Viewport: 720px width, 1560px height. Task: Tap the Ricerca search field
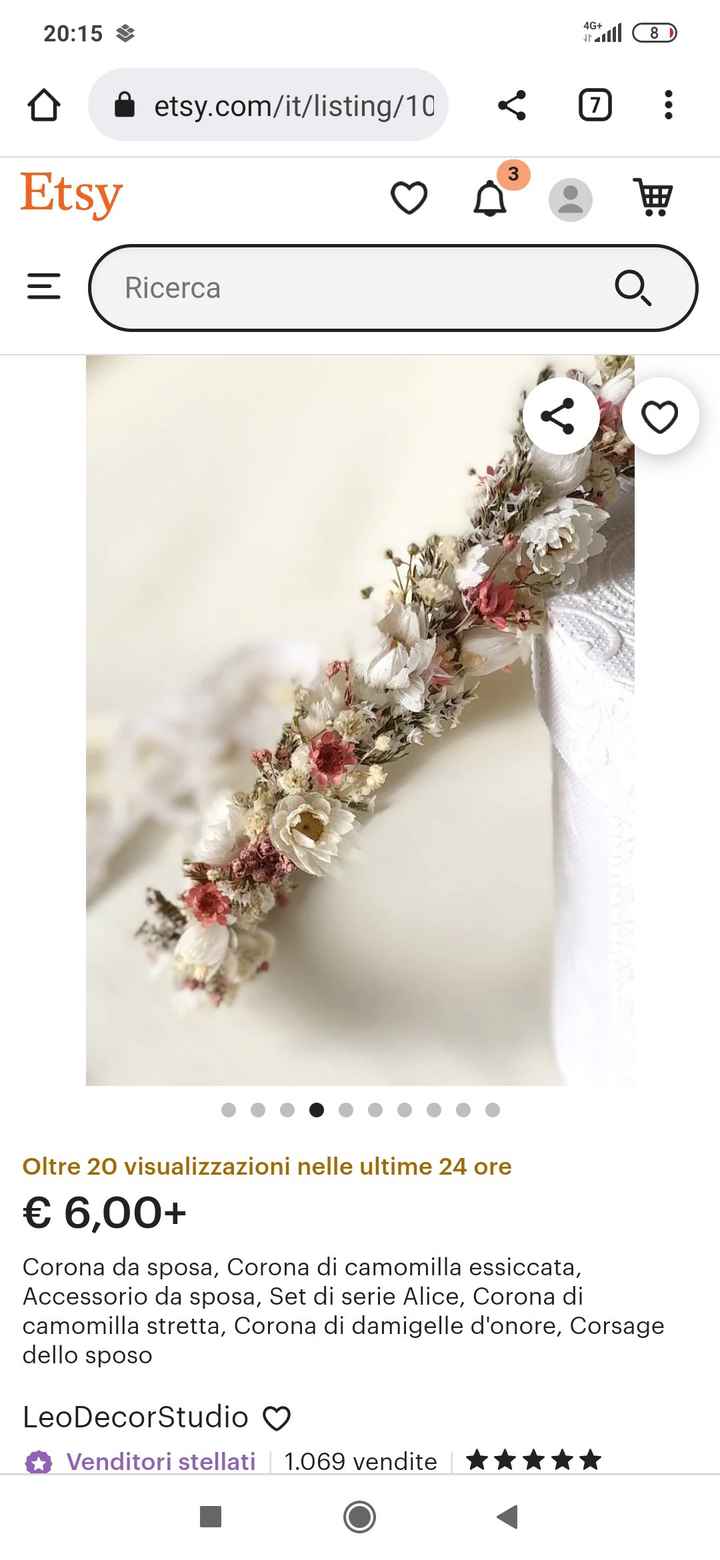click(350, 288)
